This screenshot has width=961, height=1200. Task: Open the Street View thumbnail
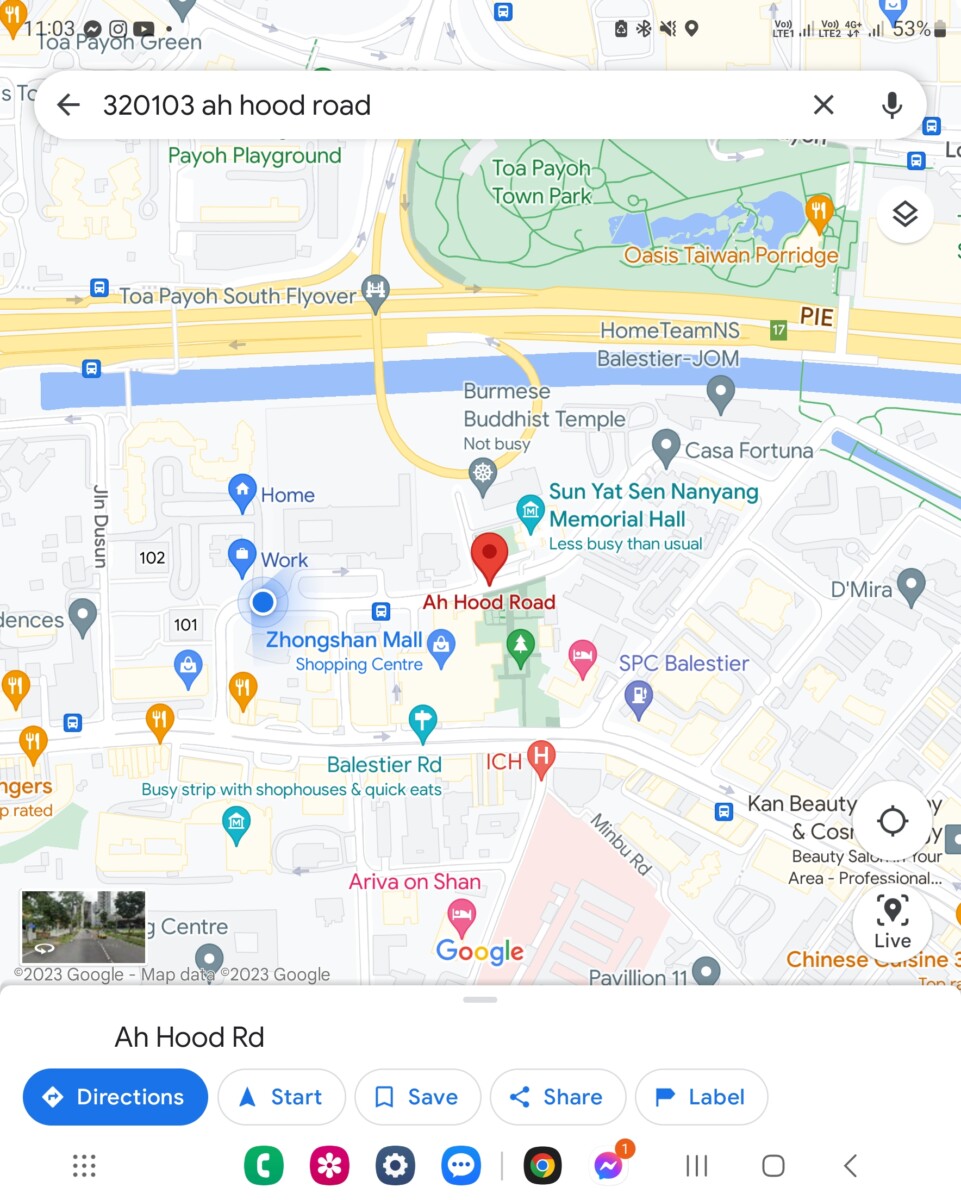[x=83, y=927]
